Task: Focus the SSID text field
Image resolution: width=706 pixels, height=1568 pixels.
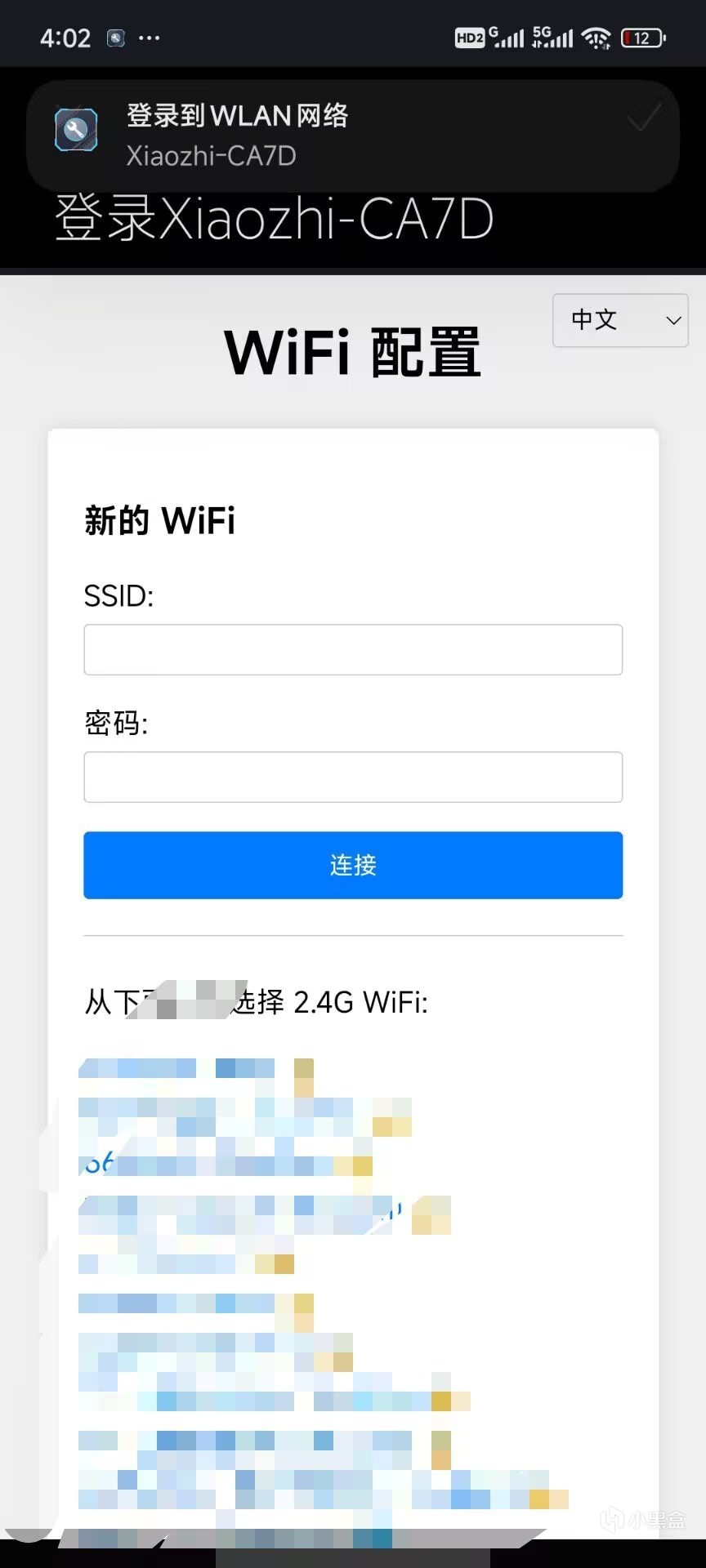Action: coord(353,650)
